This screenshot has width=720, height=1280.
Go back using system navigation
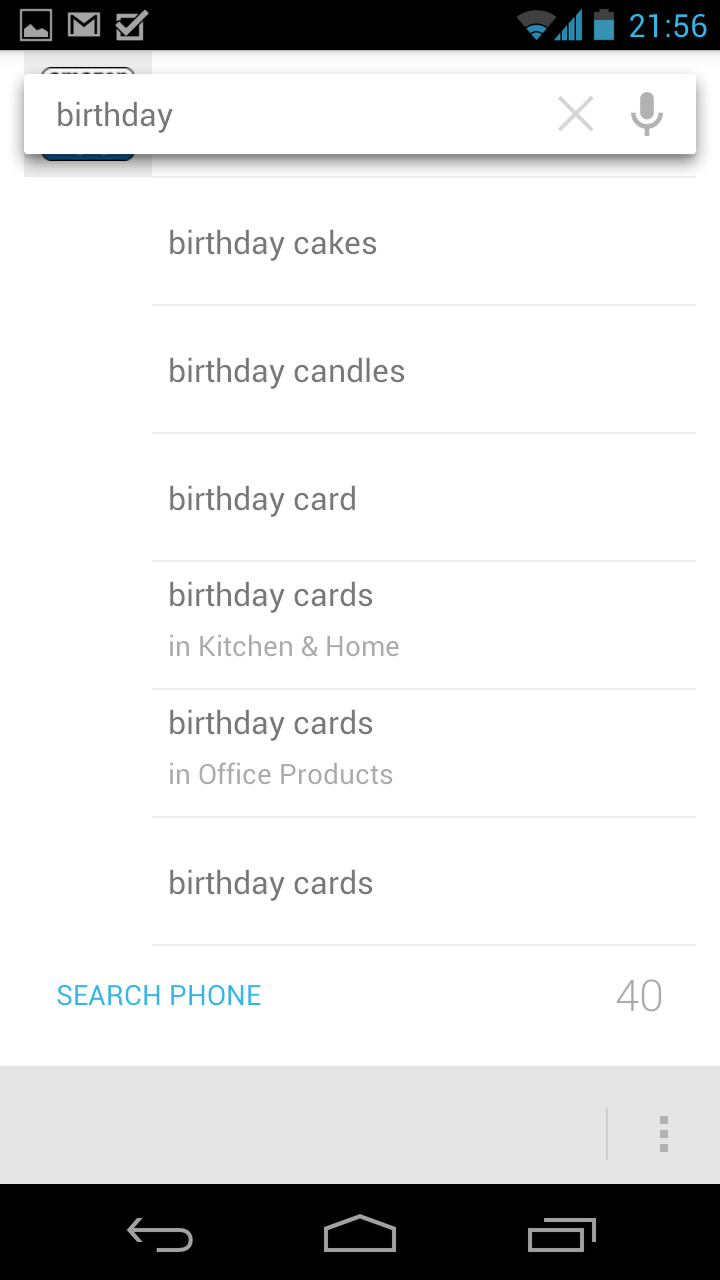click(160, 1236)
